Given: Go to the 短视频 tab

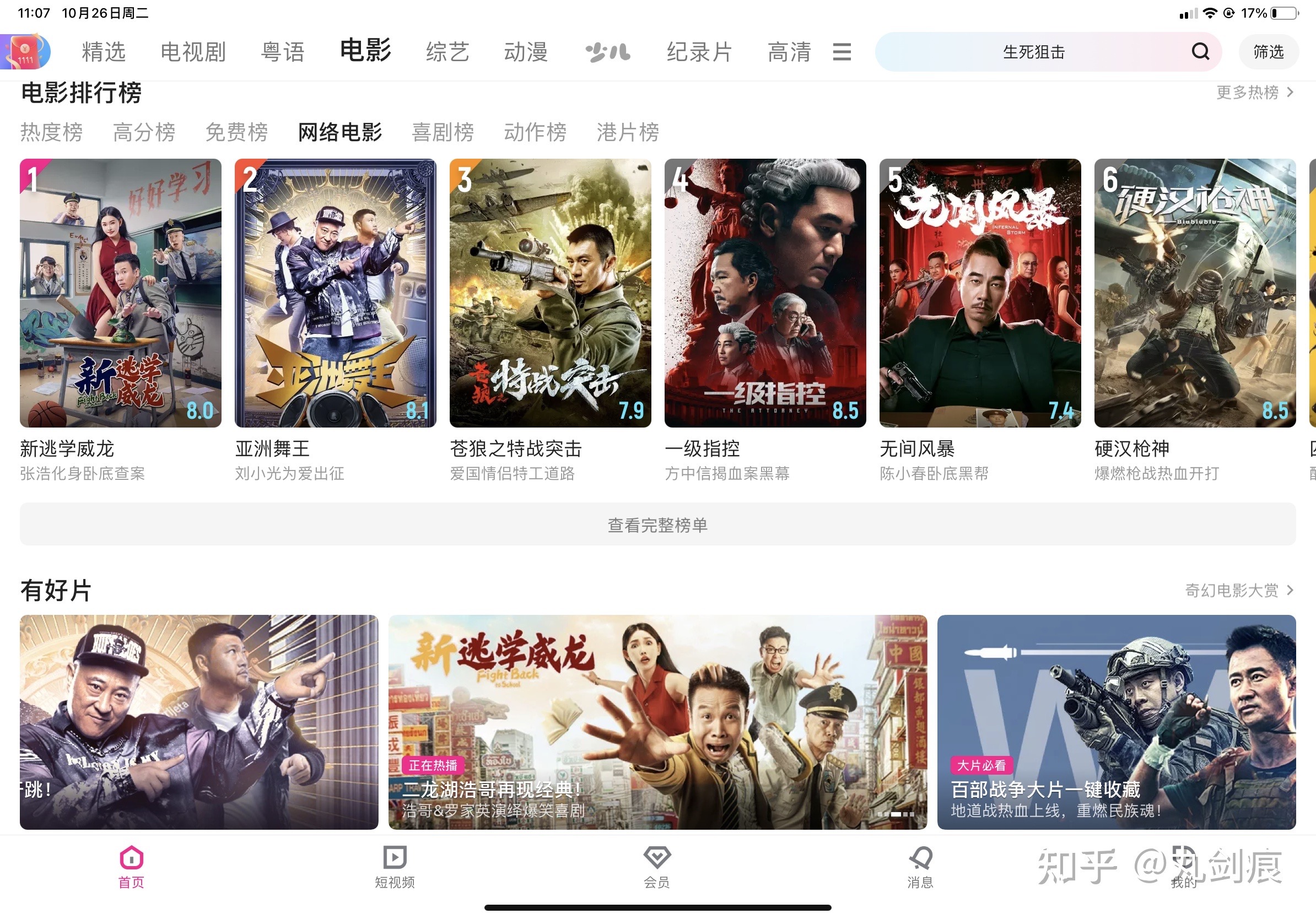Looking at the screenshot, I should point(395,866).
